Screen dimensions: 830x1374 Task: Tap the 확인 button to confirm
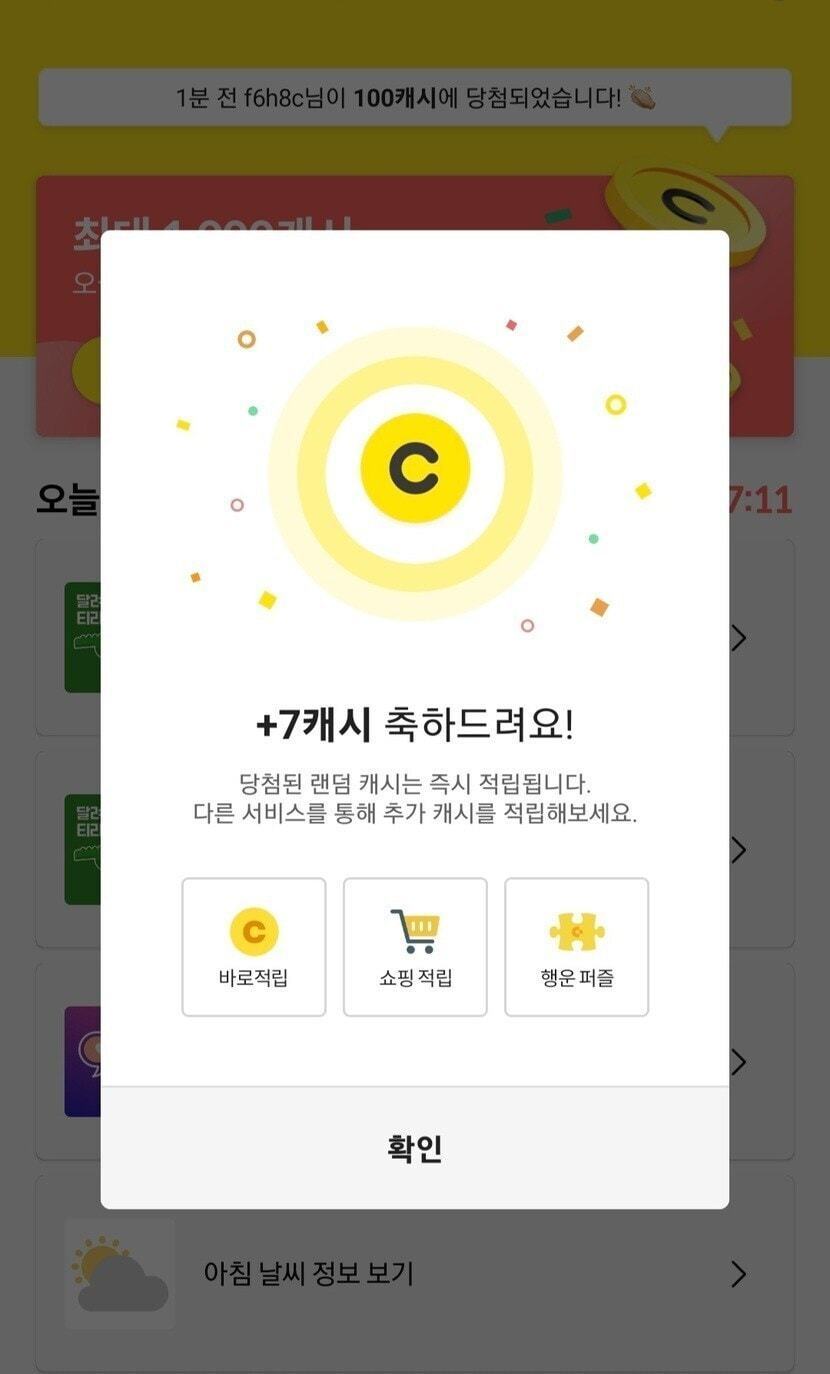pyautogui.click(x=414, y=1148)
